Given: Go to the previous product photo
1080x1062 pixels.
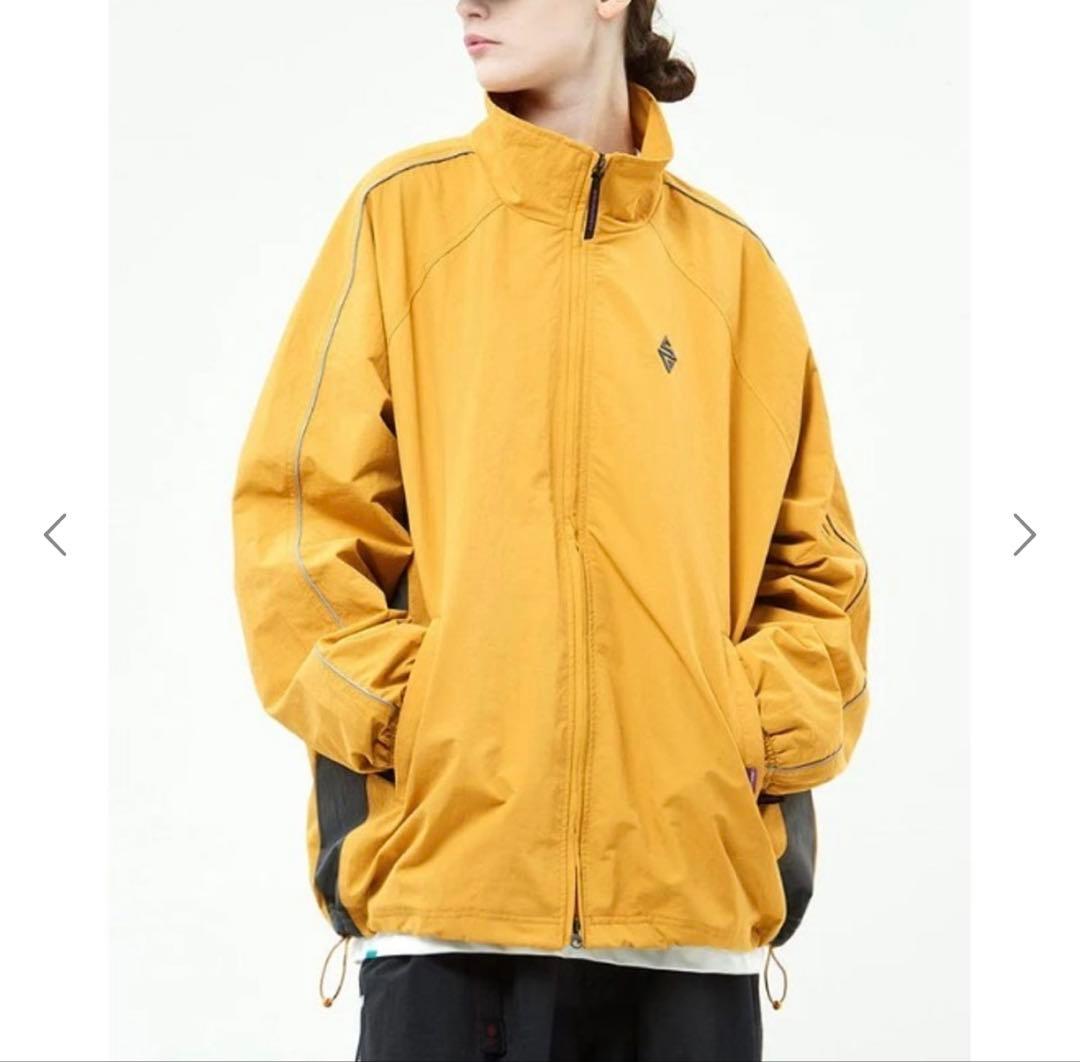Looking at the screenshot, I should [55, 535].
